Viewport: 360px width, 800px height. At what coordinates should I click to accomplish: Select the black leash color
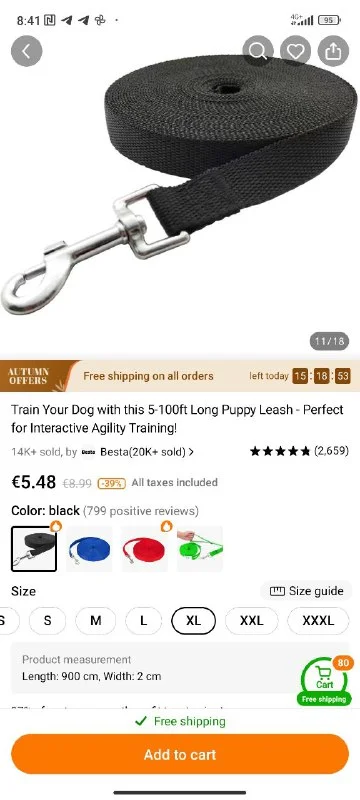pyautogui.click(x=34, y=549)
